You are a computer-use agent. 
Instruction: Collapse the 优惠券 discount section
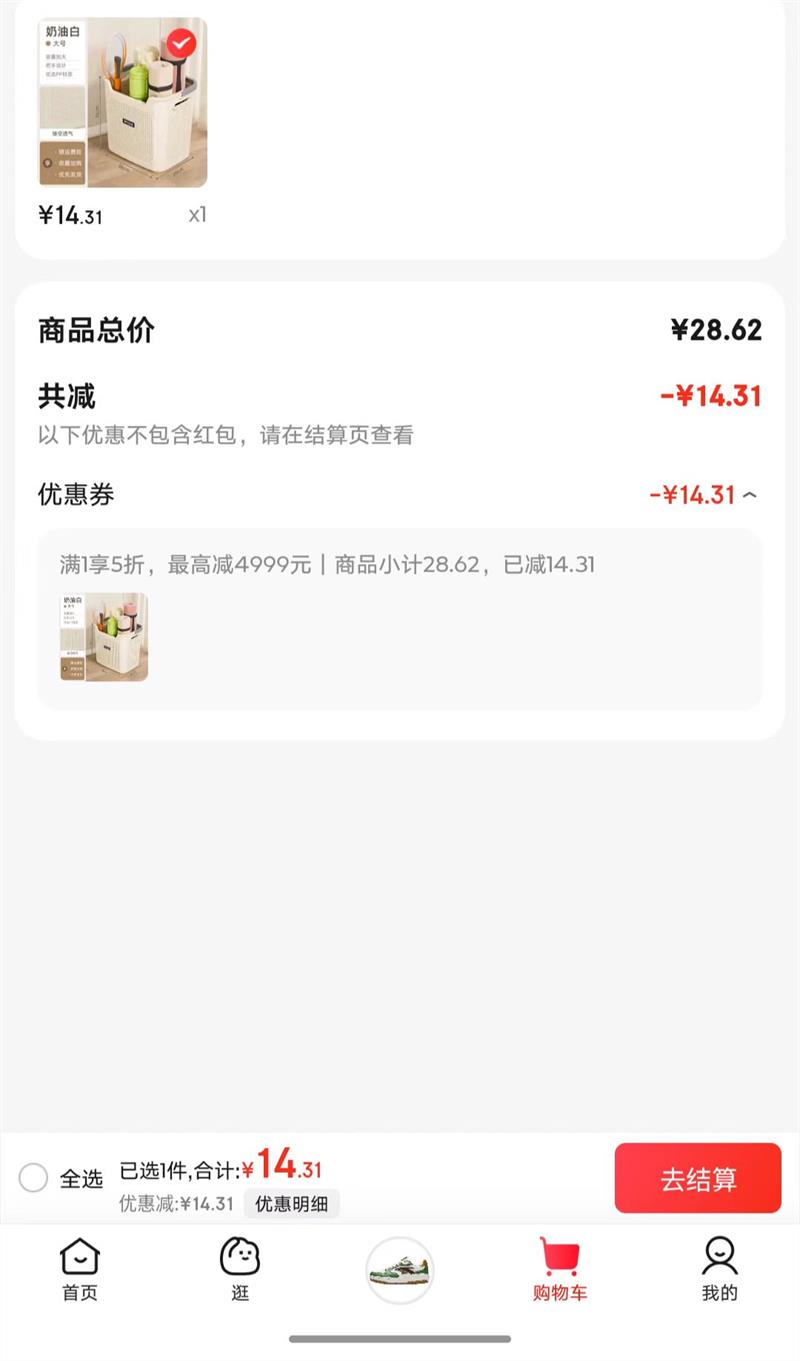tap(750, 495)
